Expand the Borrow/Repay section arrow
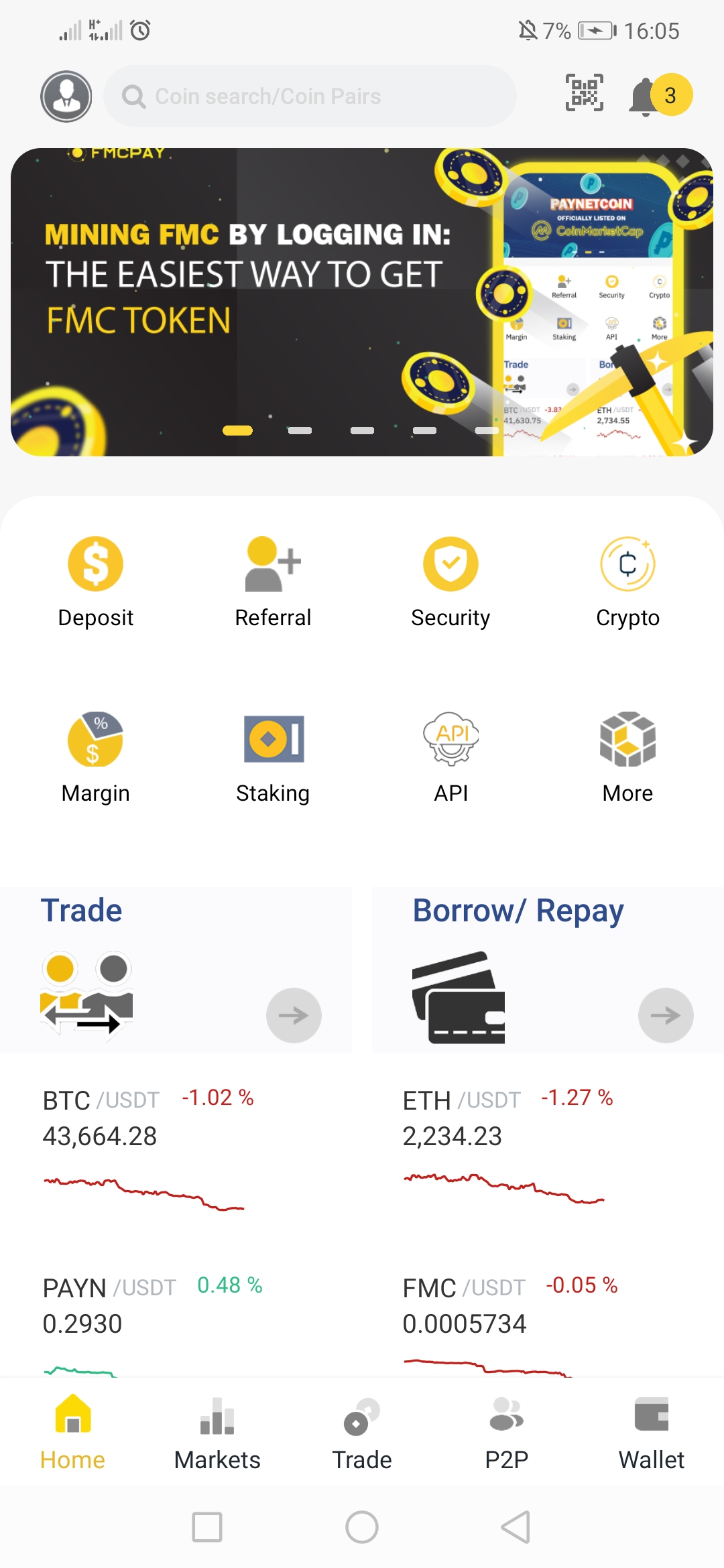 (x=666, y=1015)
